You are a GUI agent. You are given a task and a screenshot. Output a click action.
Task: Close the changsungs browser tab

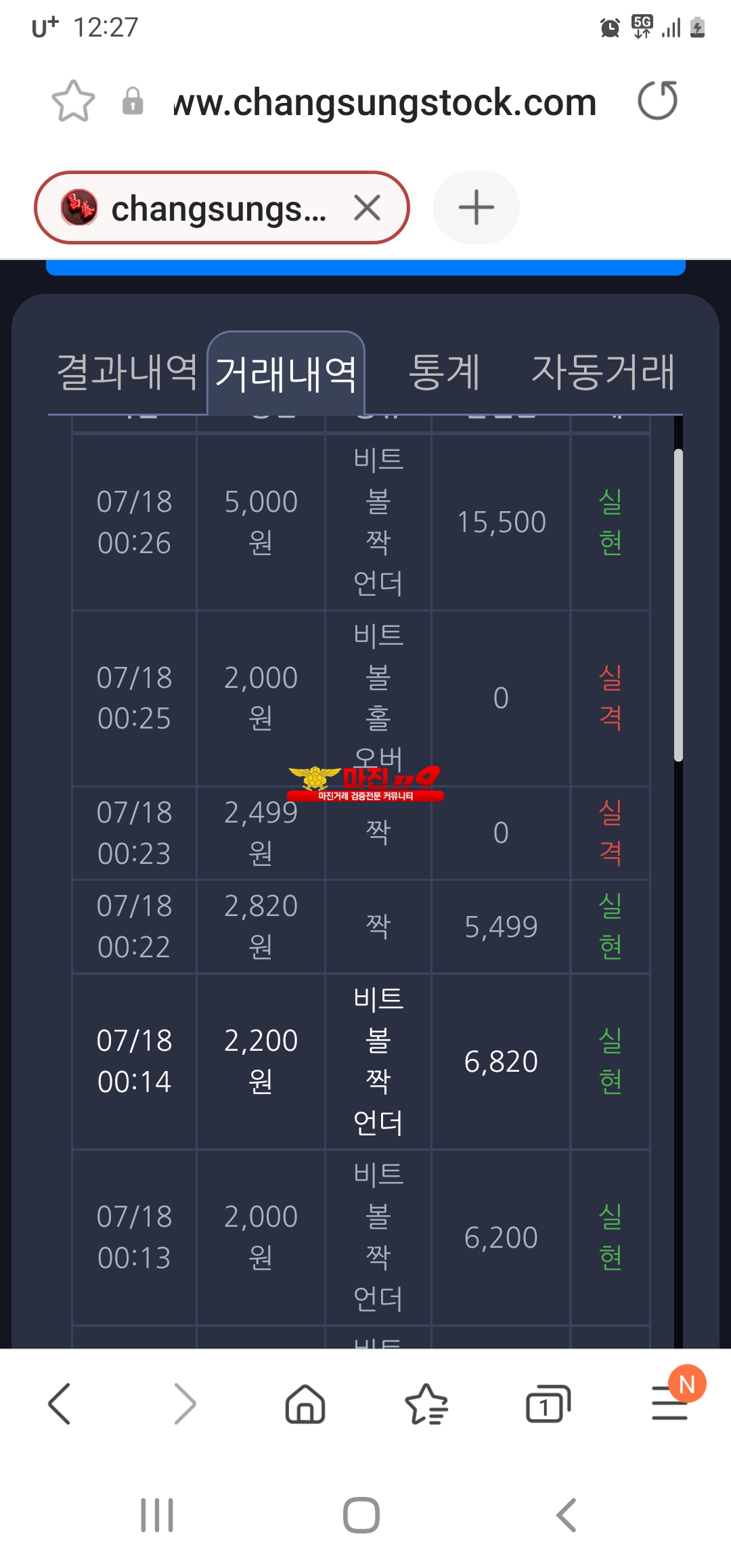[x=368, y=207]
